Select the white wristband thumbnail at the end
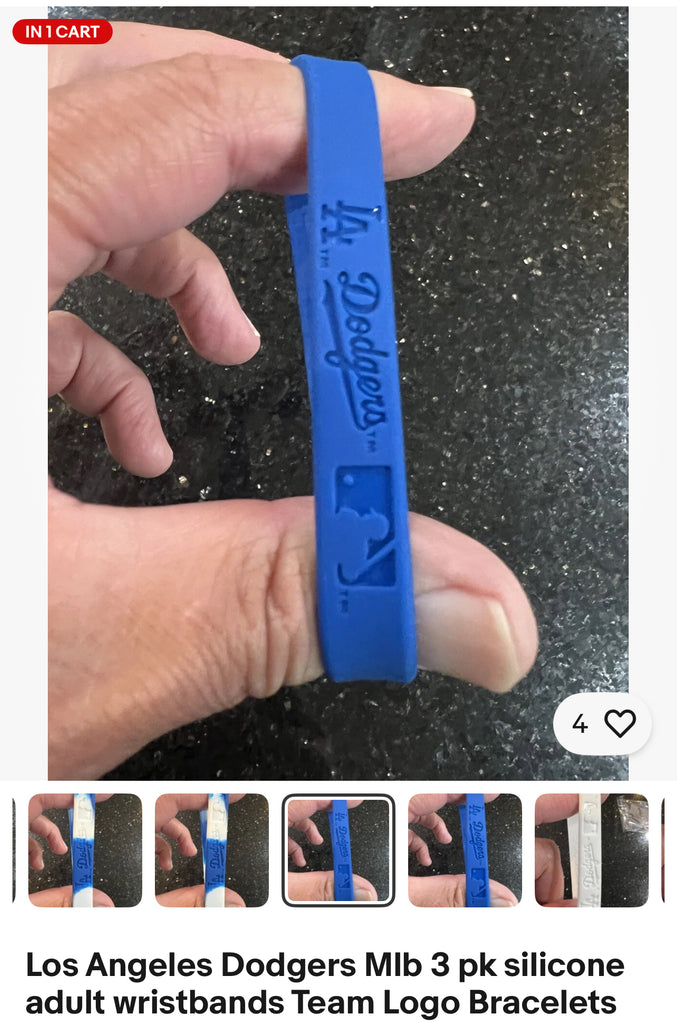 [x=590, y=850]
